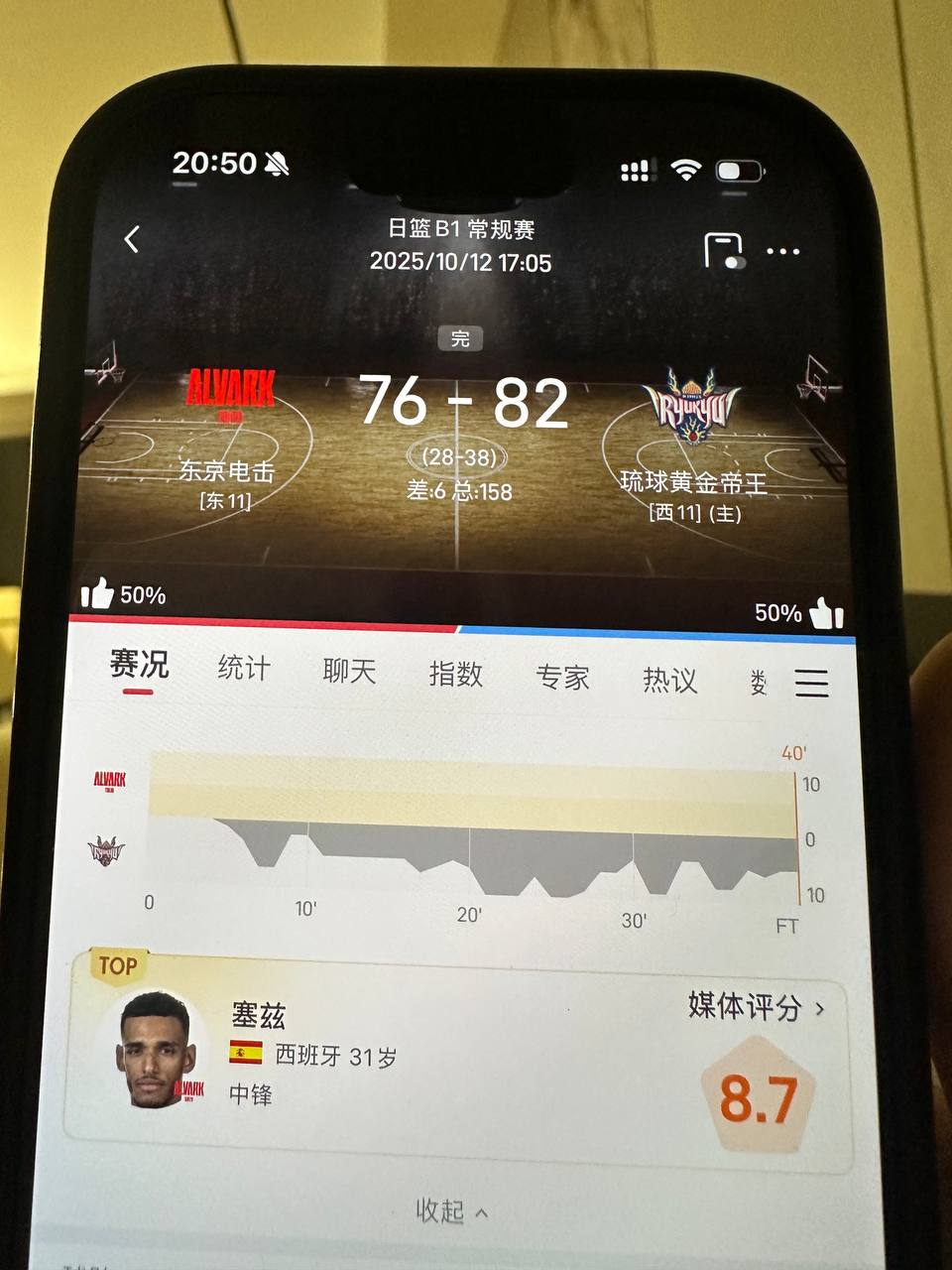Image resolution: width=952 pixels, height=1270 pixels.
Task: Like 东京电击 with the left thumbs-up
Action: click(x=97, y=594)
